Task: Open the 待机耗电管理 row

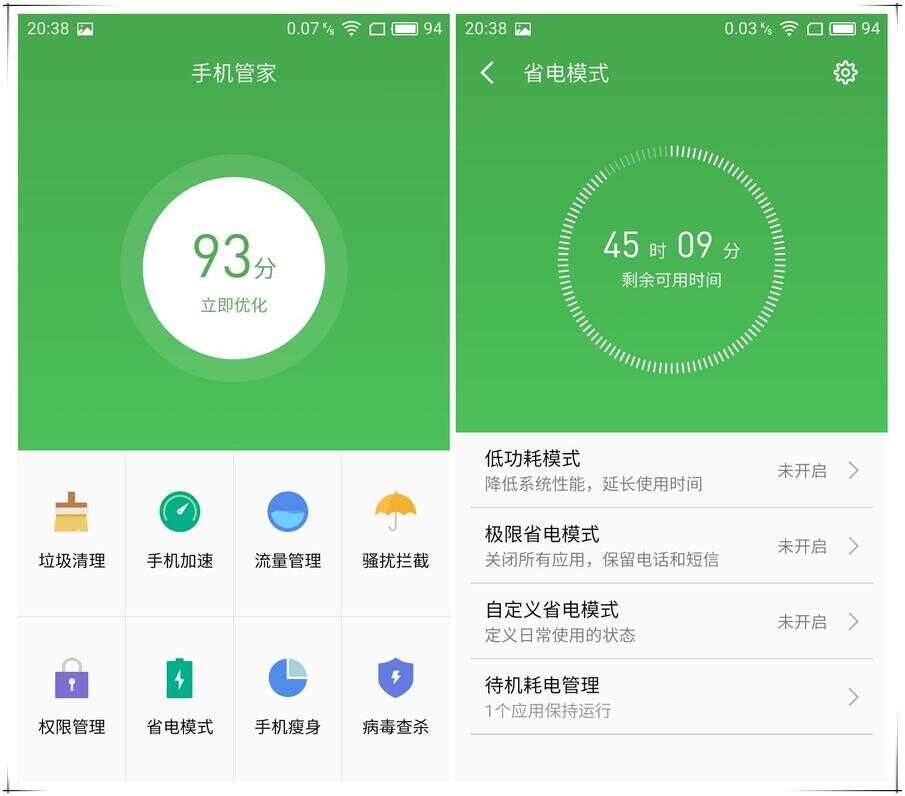Action: click(670, 697)
